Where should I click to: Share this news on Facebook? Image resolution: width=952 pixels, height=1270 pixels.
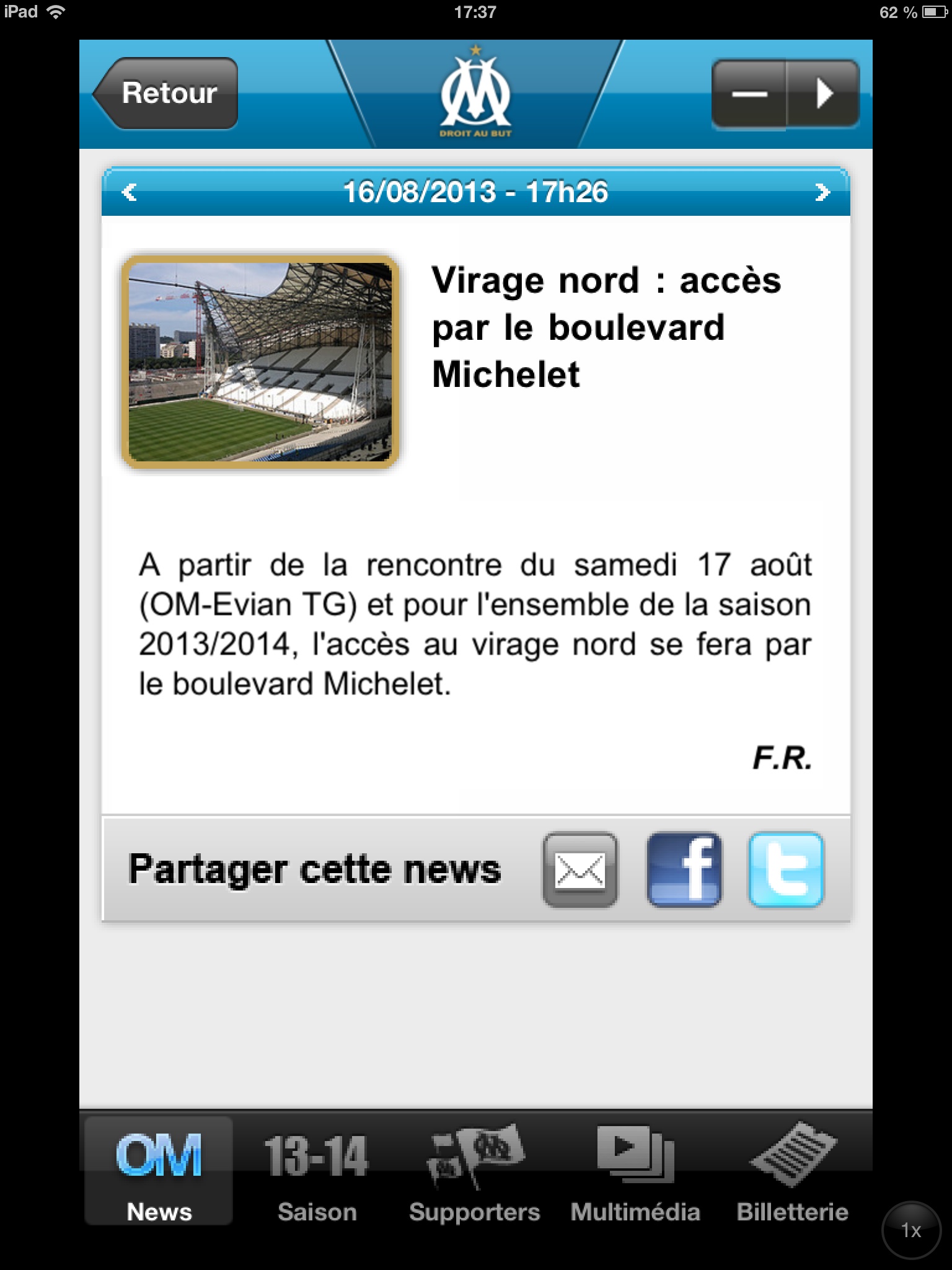click(684, 870)
